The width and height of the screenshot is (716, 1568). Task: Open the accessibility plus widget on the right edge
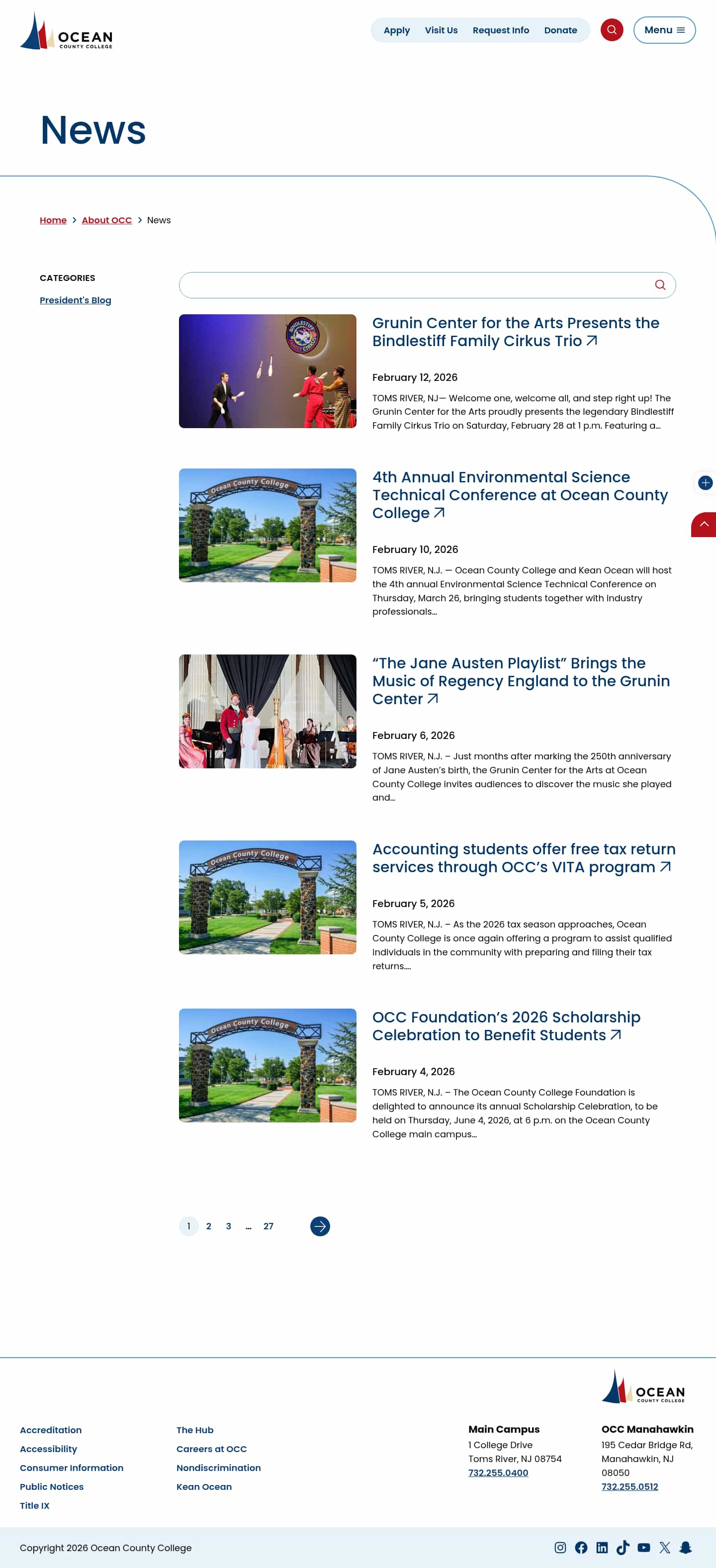(705, 483)
